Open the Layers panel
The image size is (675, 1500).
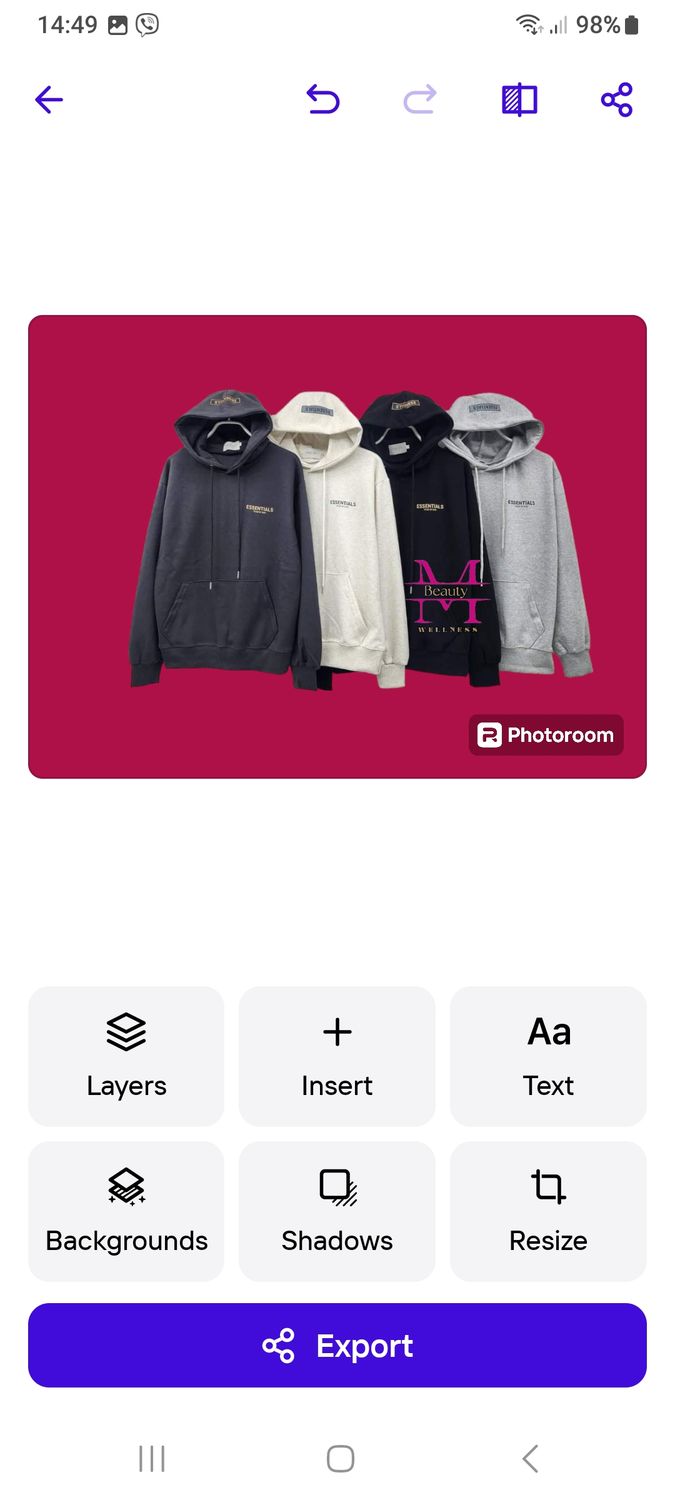click(x=126, y=1056)
